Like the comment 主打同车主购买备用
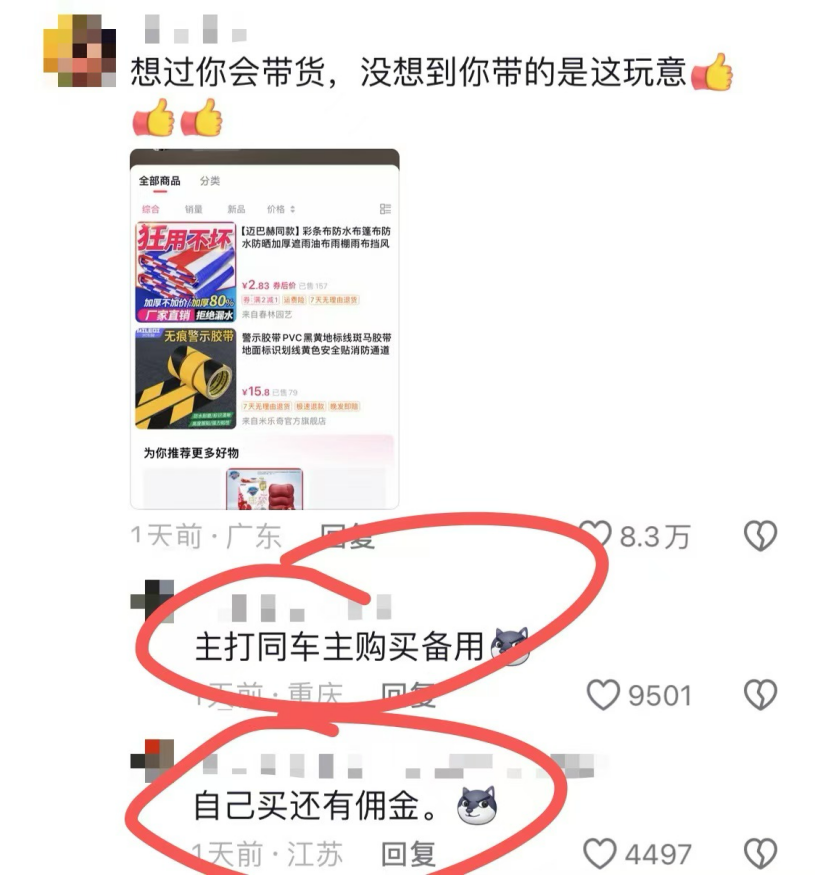 (603, 694)
